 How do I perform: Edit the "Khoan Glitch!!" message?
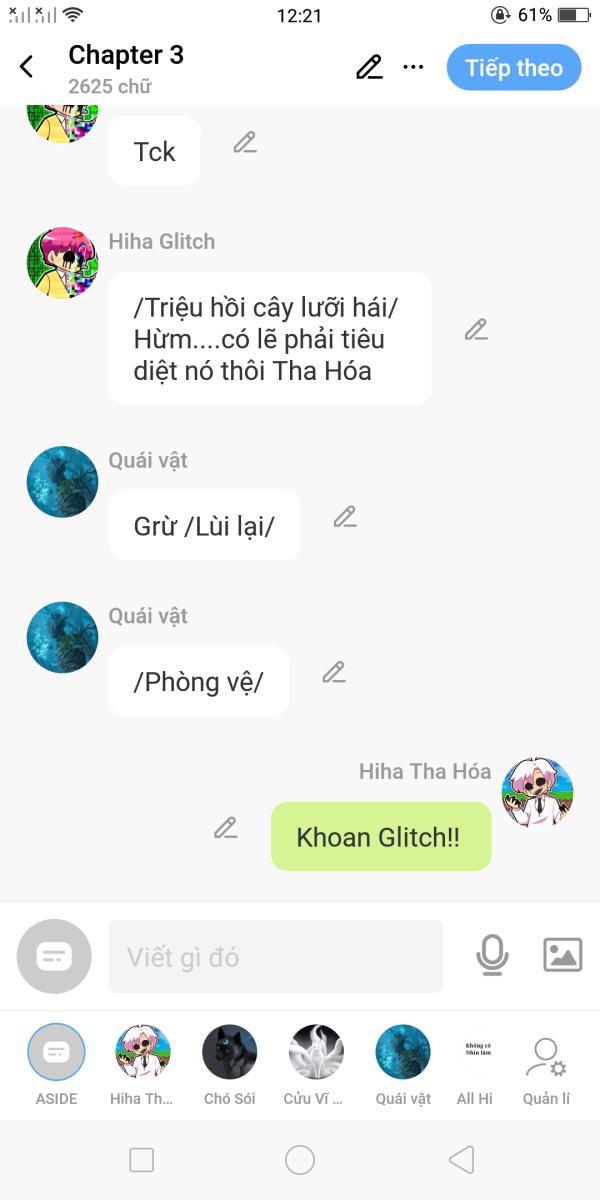[x=226, y=828]
